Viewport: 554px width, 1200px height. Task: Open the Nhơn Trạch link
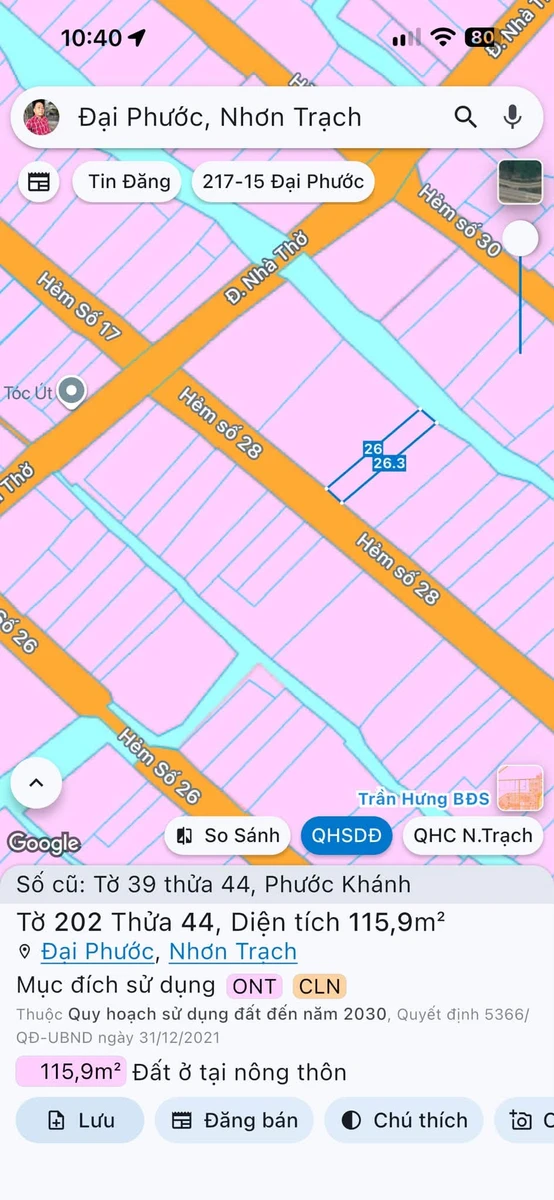pos(233,951)
